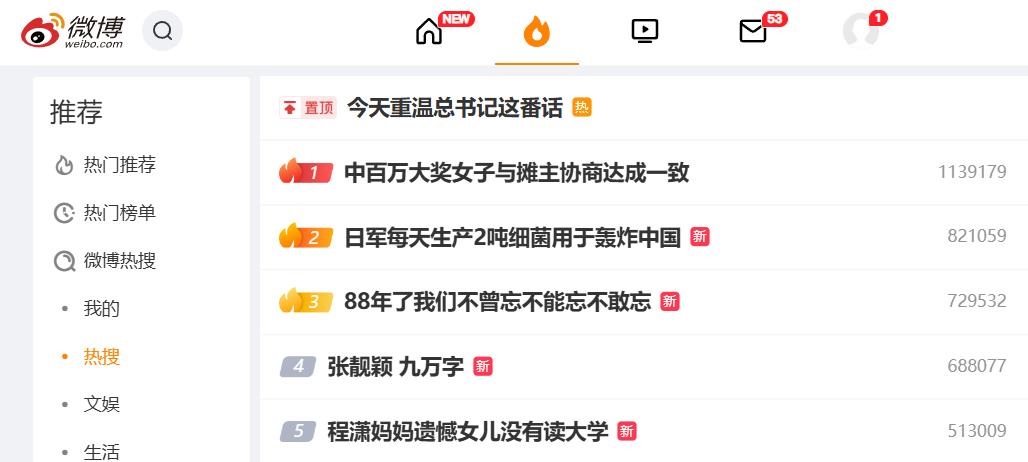Open topic 程潇妈妈遗憾女儿没有读大学
Image resolution: width=1028 pixels, height=462 pixels.
click(x=467, y=432)
